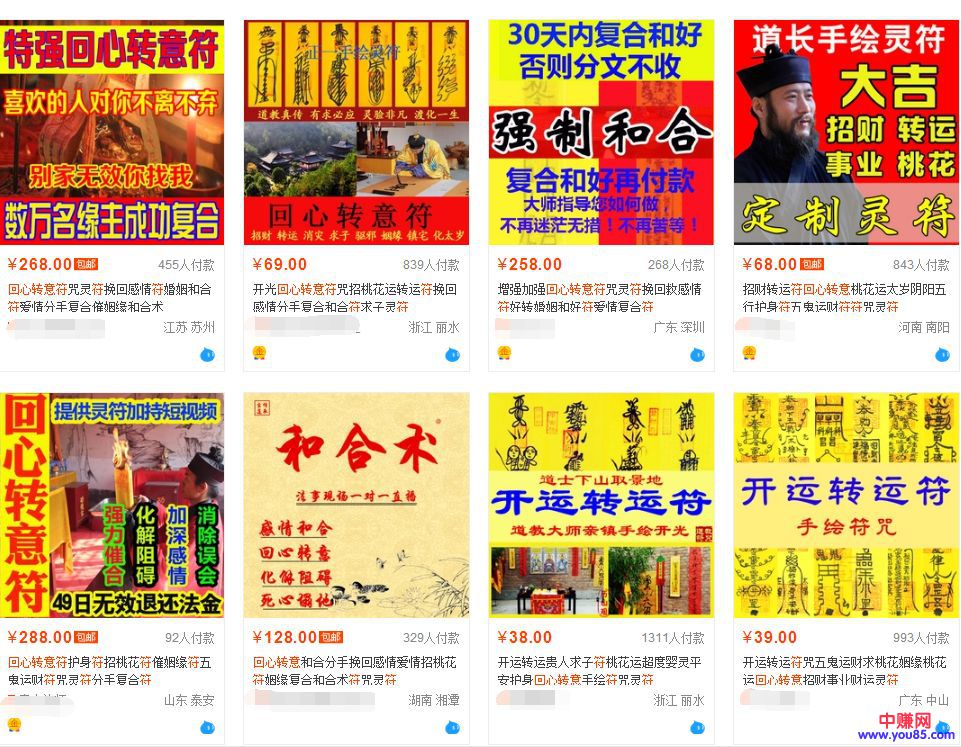Screen dimensions: 961x747
Task: Select the 定制灵符 product image at ¥68.00
Action: [846, 132]
